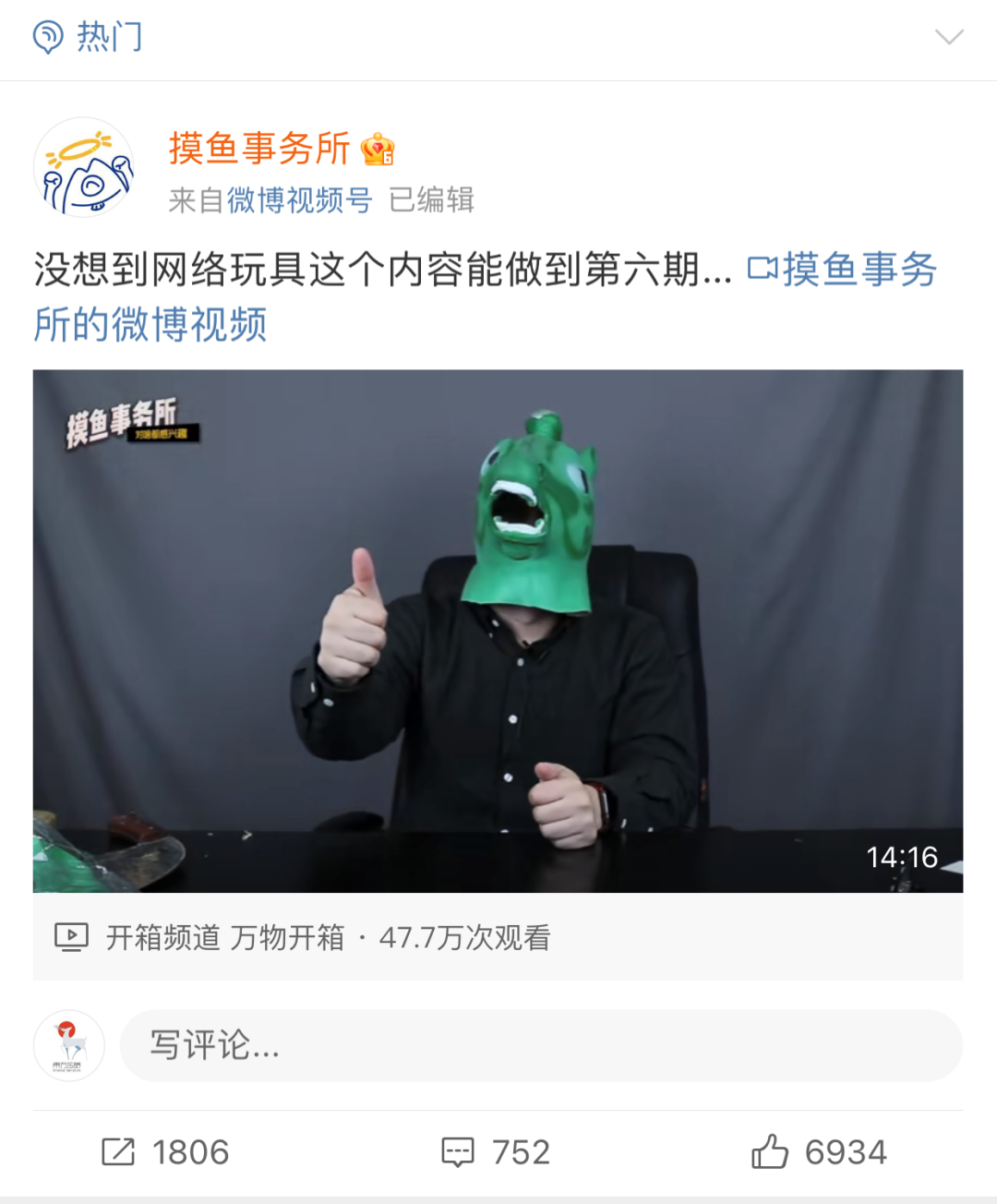The image size is (997, 1204).
Task: Open the 微博视频号 source link
Action: [x=300, y=199]
